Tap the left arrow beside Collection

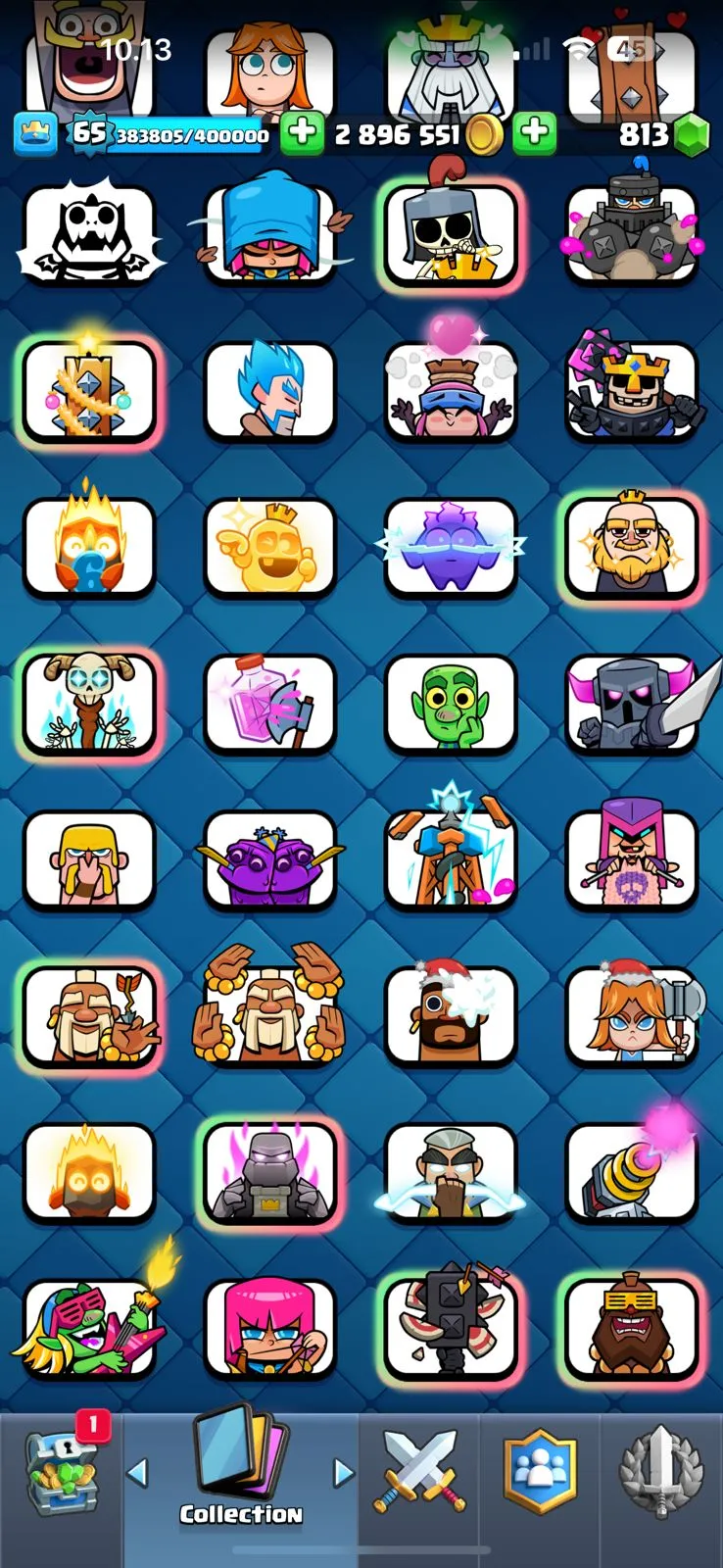(138, 1472)
